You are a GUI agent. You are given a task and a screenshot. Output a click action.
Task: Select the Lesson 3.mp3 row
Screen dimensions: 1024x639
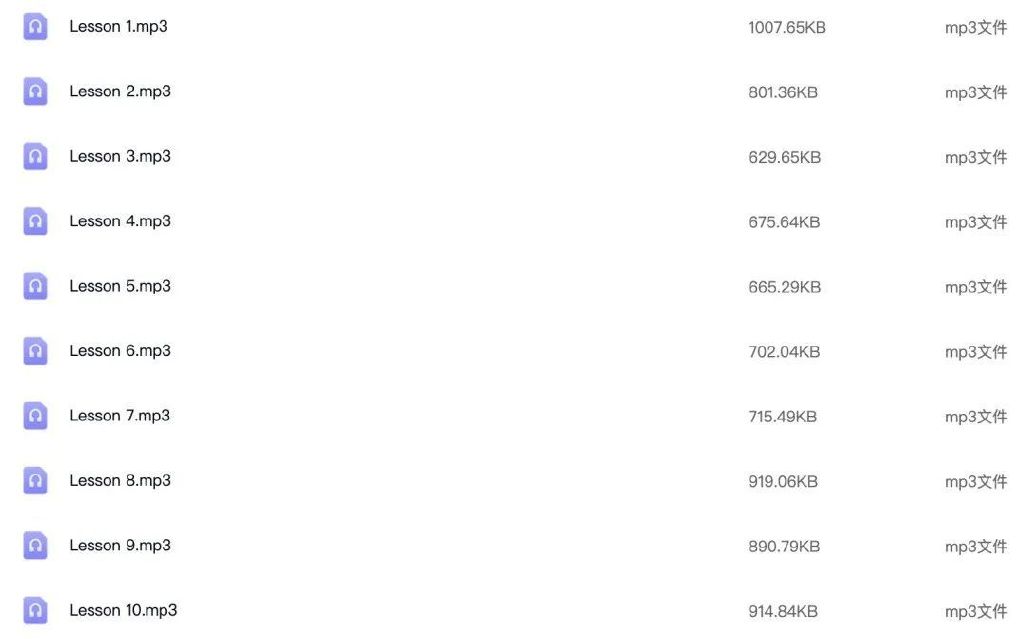119,156
